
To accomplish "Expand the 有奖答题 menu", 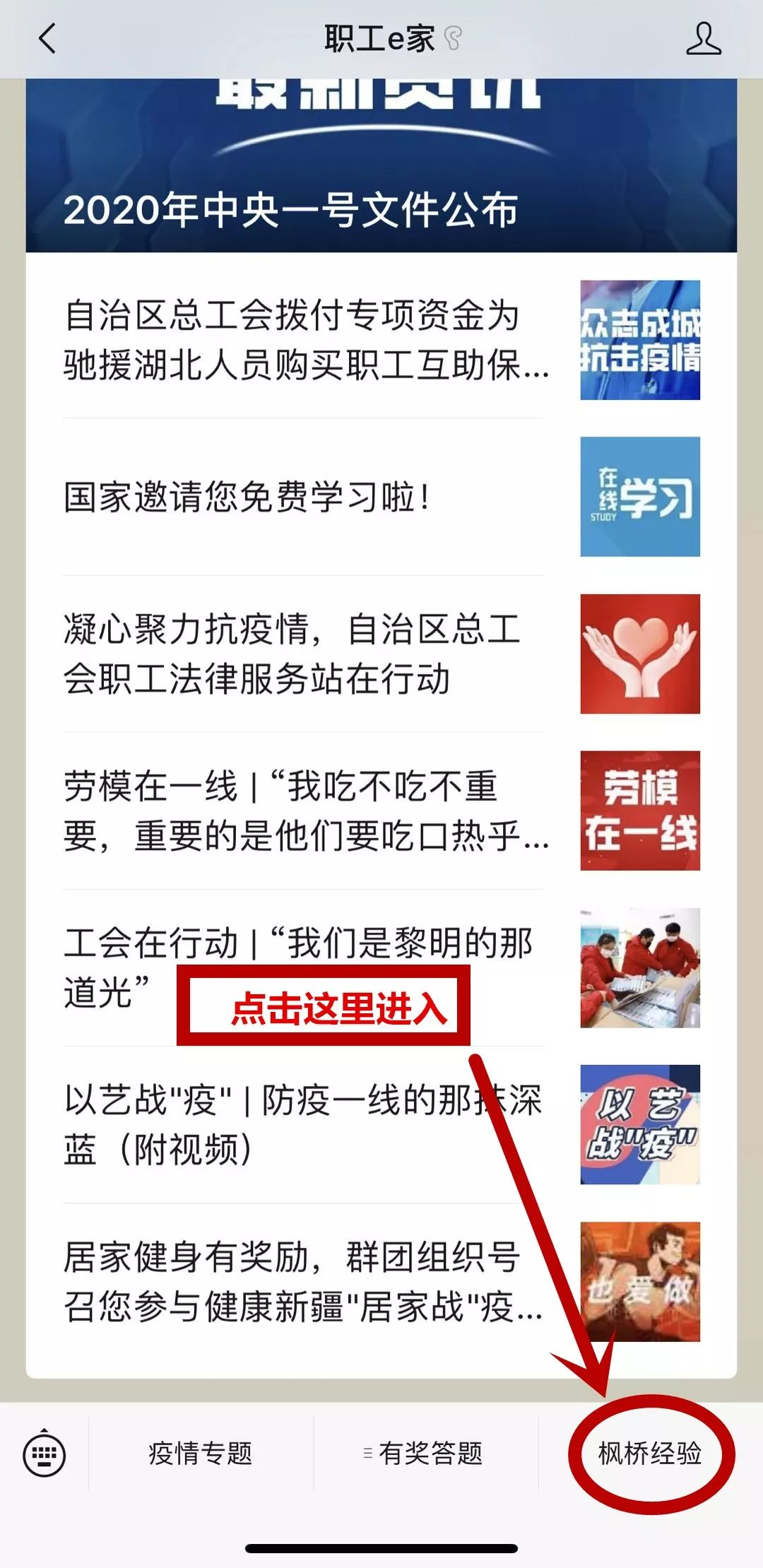I will (425, 1454).
